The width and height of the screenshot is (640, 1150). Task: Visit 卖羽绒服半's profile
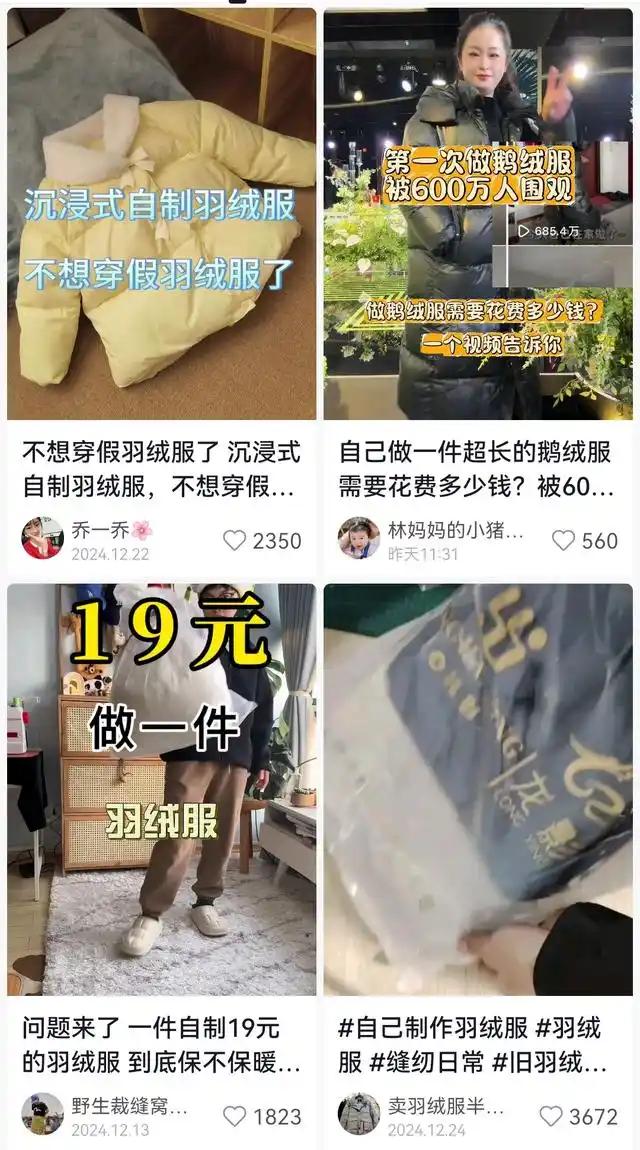point(359,1114)
